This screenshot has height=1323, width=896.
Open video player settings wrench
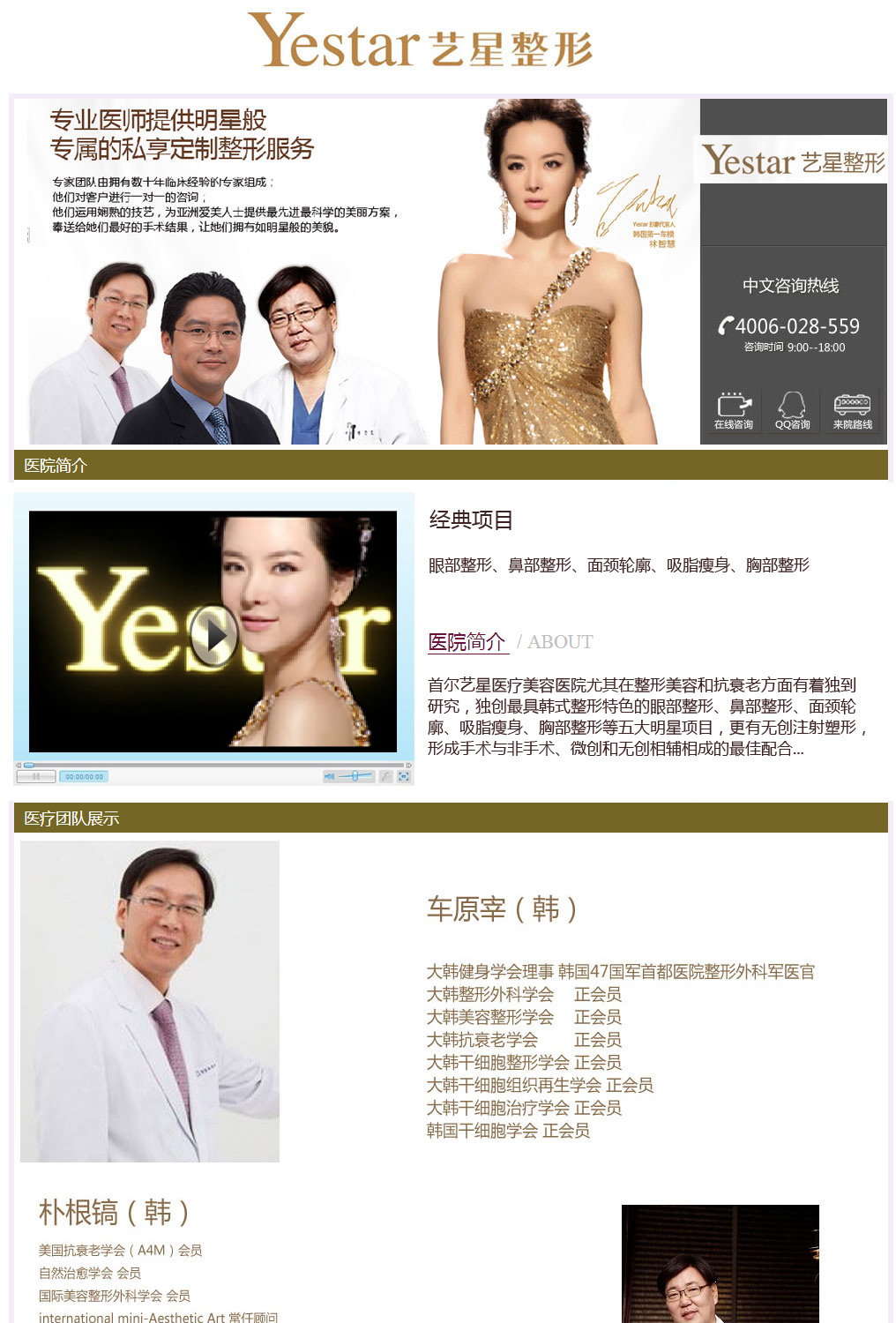click(385, 776)
